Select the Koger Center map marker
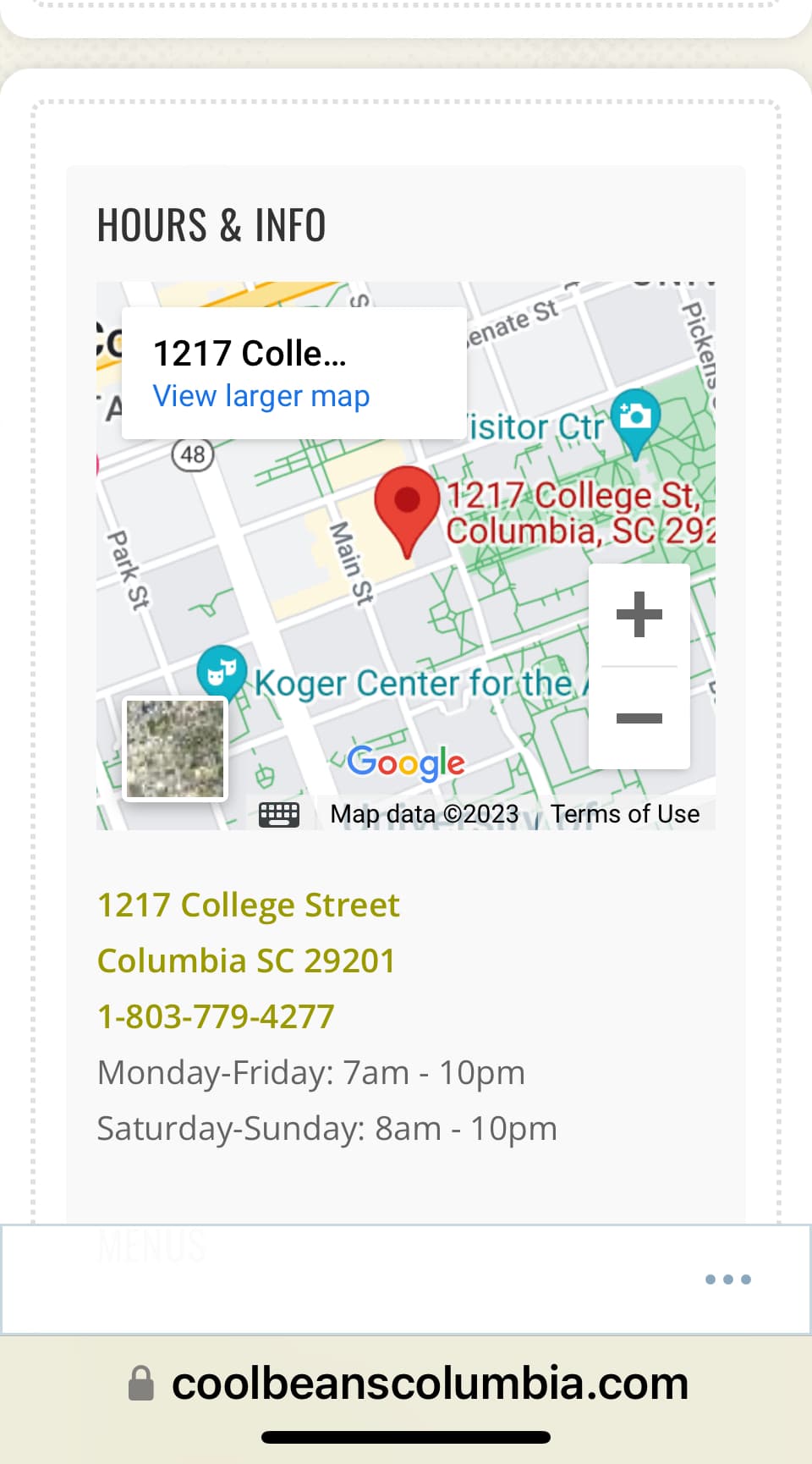Image resolution: width=812 pixels, height=1464 pixels. 222,669
